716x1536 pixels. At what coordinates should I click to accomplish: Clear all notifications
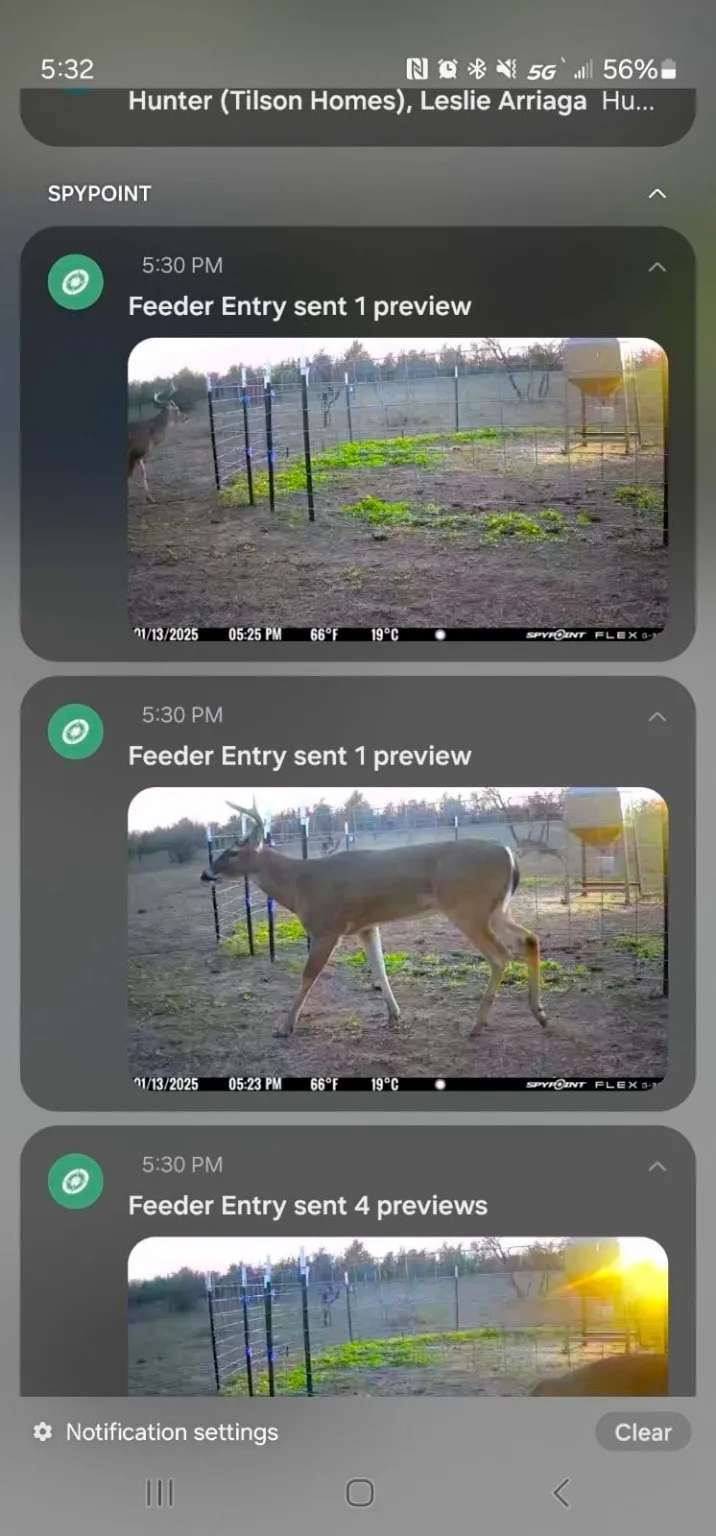click(x=642, y=1432)
